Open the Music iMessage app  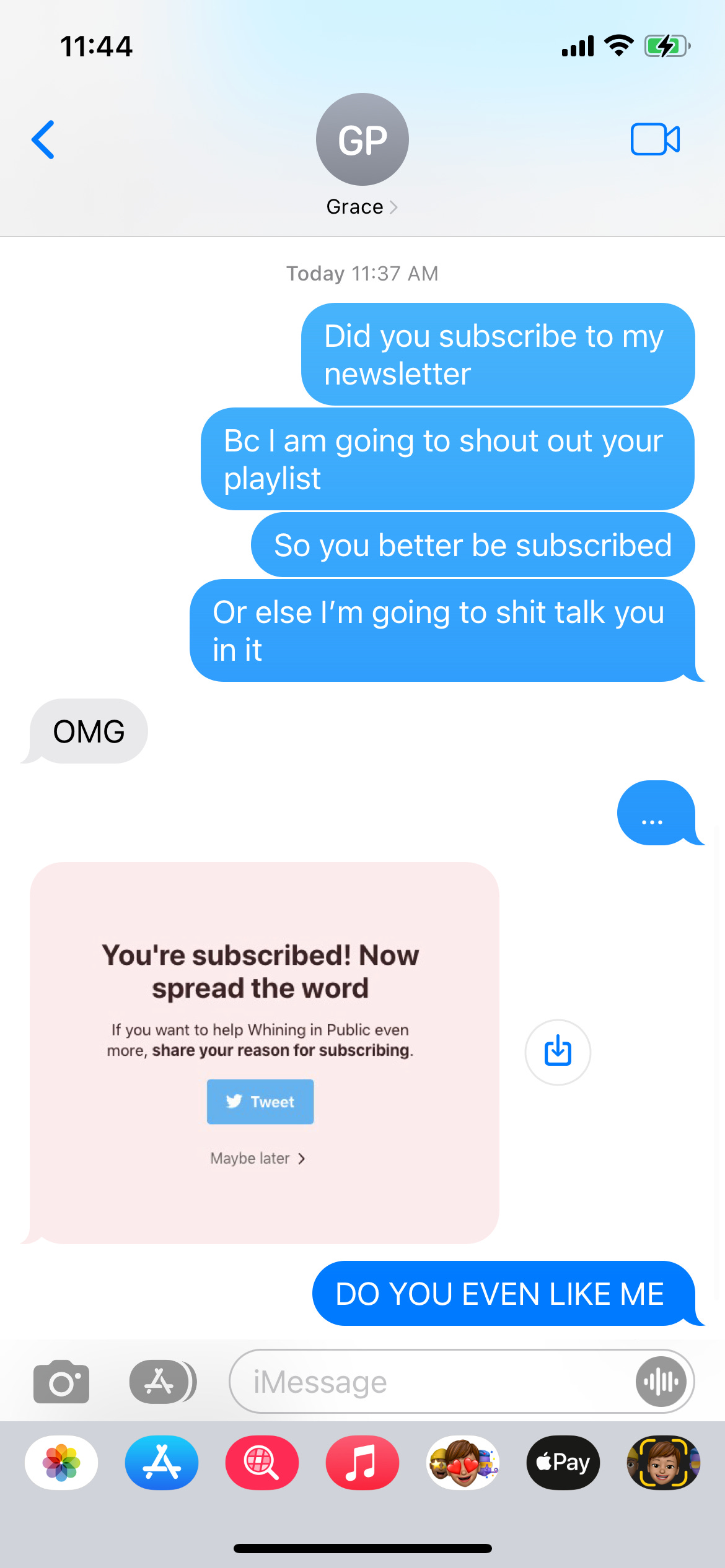point(362,1463)
